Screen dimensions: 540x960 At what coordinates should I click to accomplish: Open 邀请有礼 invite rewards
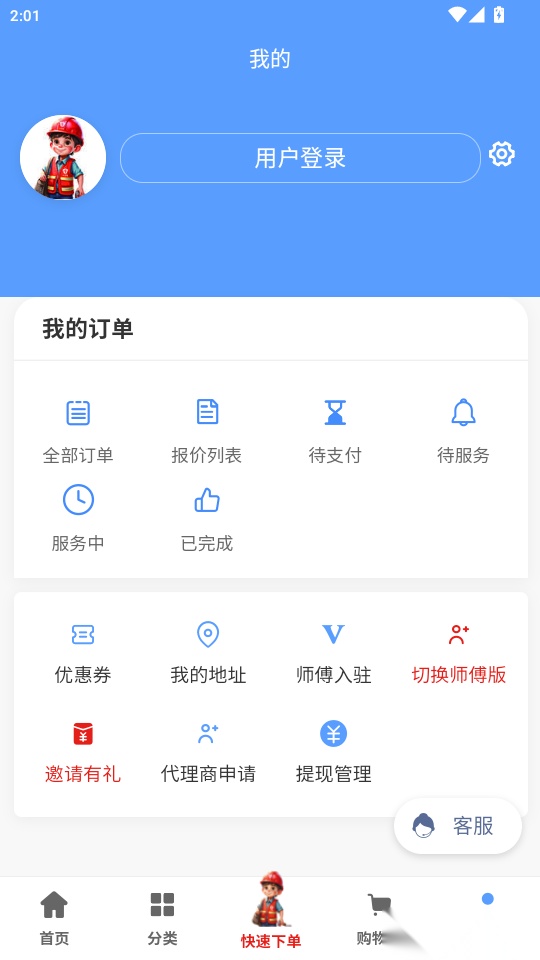click(x=83, y=752)
